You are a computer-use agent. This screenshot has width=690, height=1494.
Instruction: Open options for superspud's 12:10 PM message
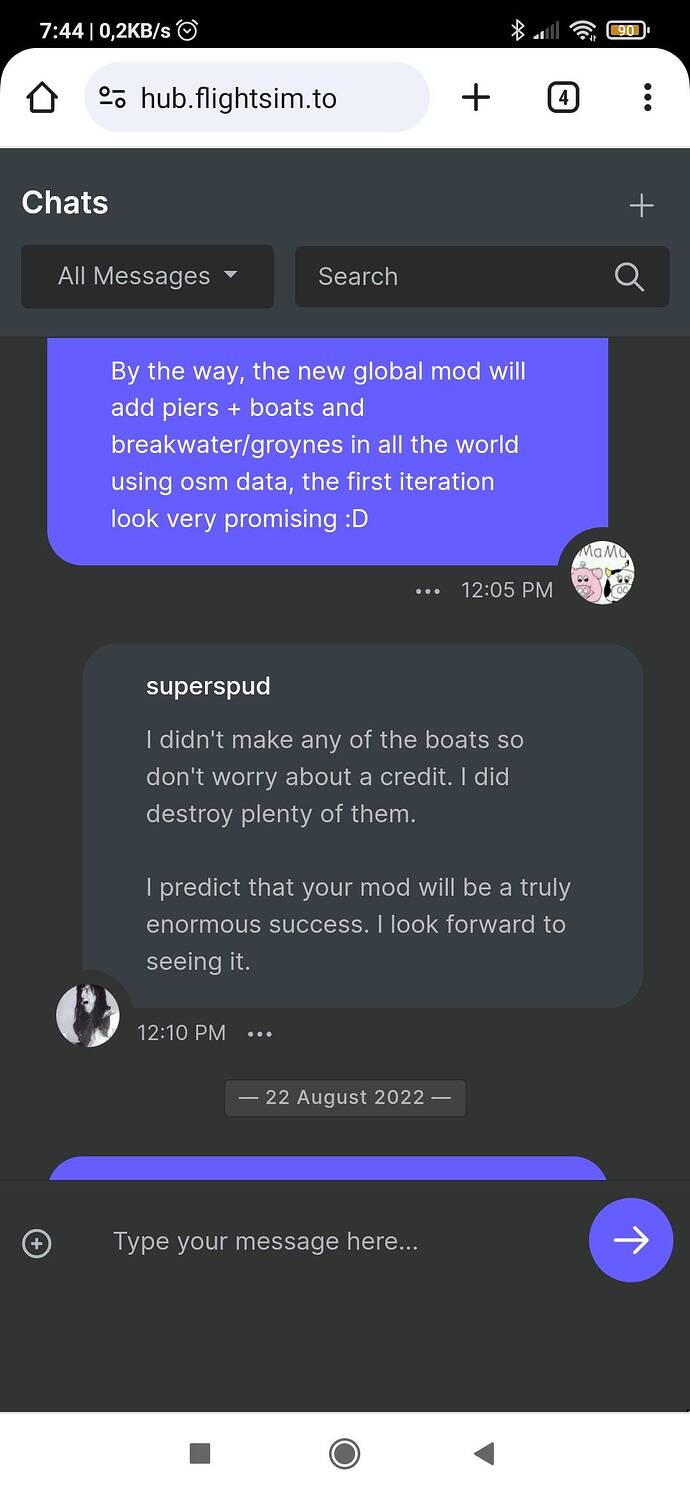point(260,1033)
